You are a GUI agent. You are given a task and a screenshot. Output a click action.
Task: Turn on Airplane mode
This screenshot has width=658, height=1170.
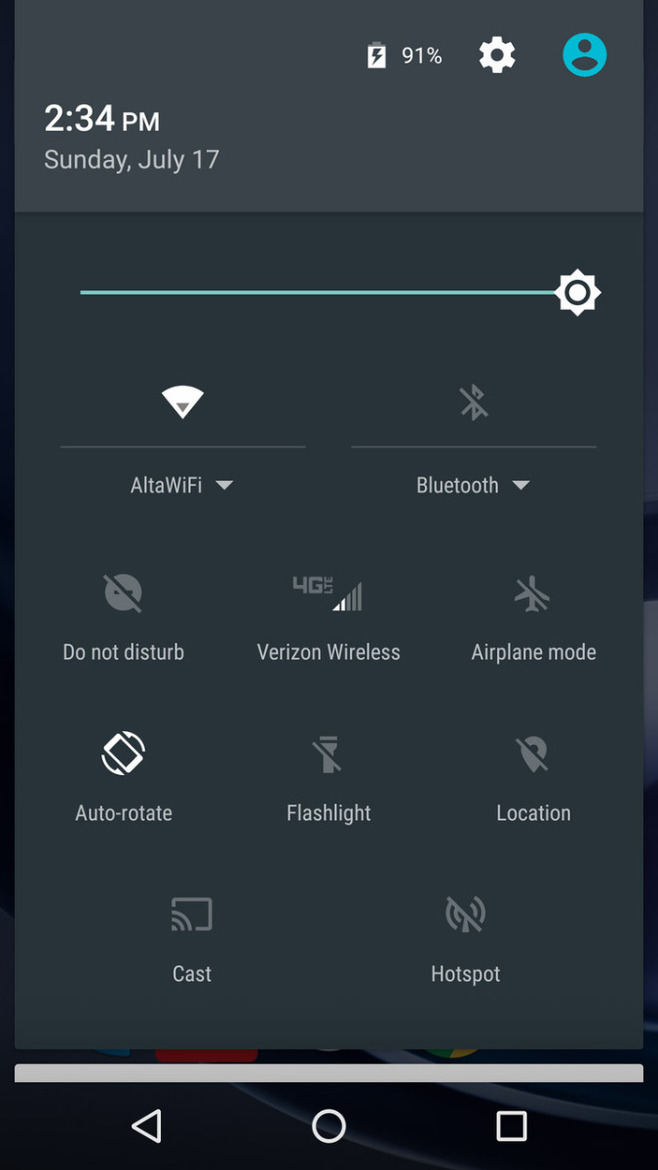pyautogui.click(x=533, y=593)
